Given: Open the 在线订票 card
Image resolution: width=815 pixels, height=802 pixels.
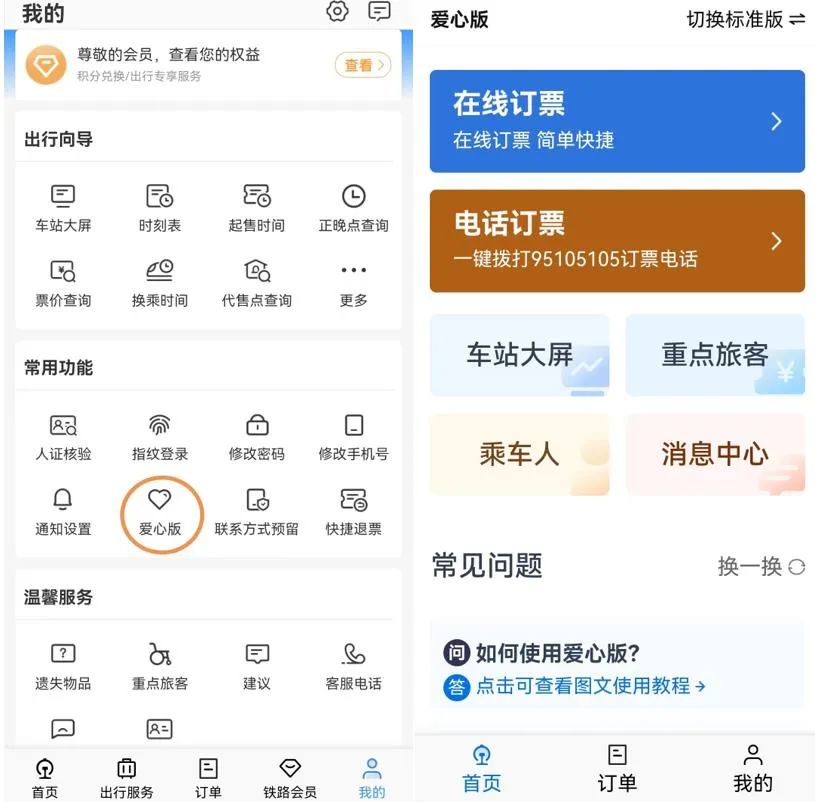Looking at the screenshot, I should click(x=617, y=121).
